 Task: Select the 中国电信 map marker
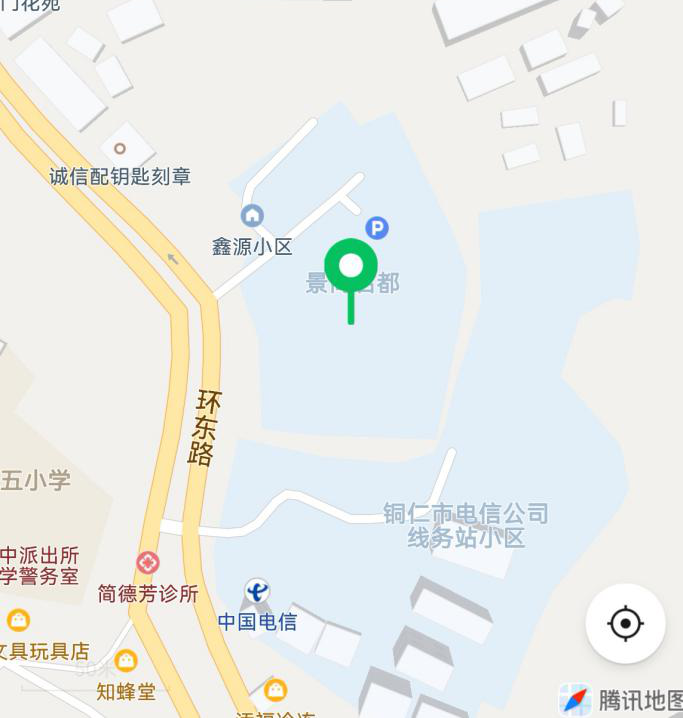coord(257,591)
